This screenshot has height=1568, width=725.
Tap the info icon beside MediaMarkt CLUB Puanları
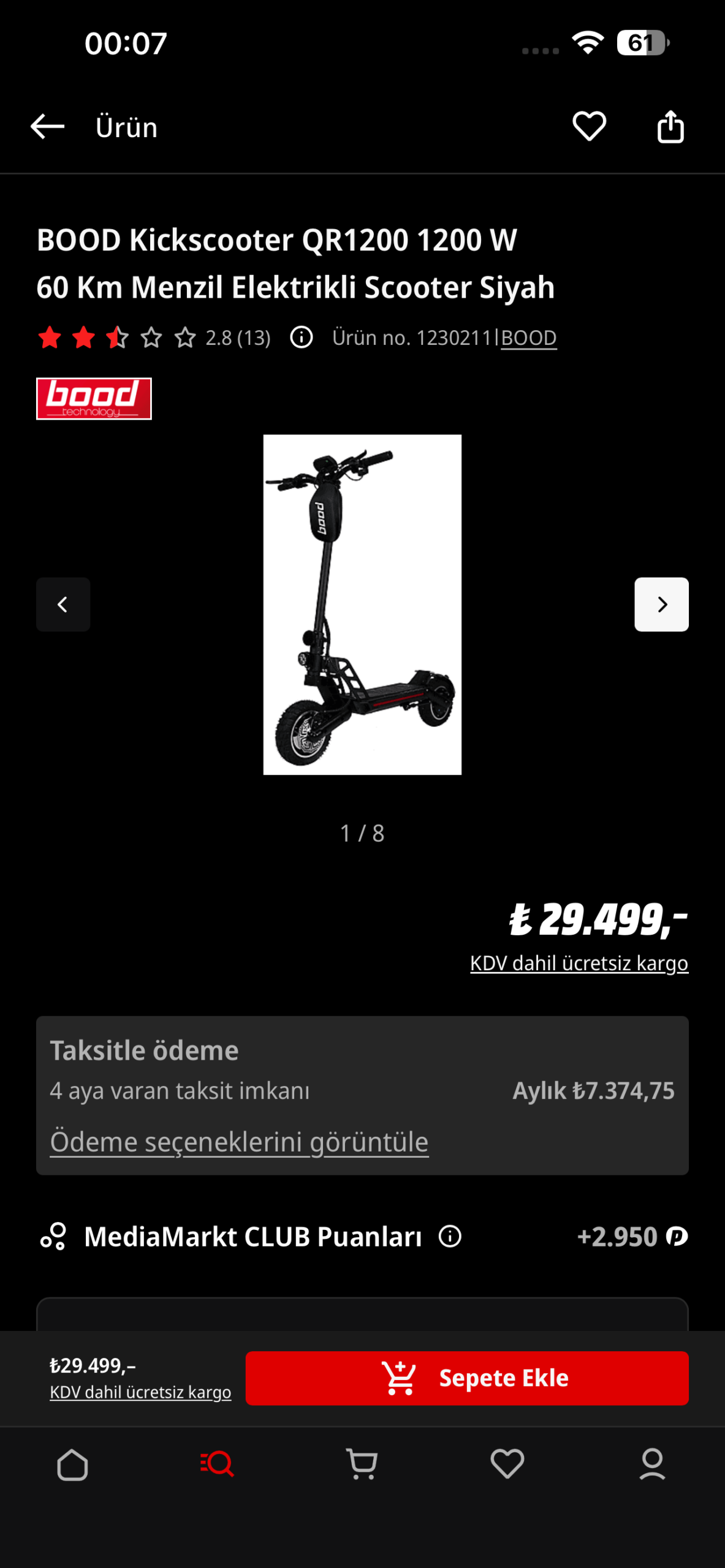pyautogui.click(x=449, y=1237)
